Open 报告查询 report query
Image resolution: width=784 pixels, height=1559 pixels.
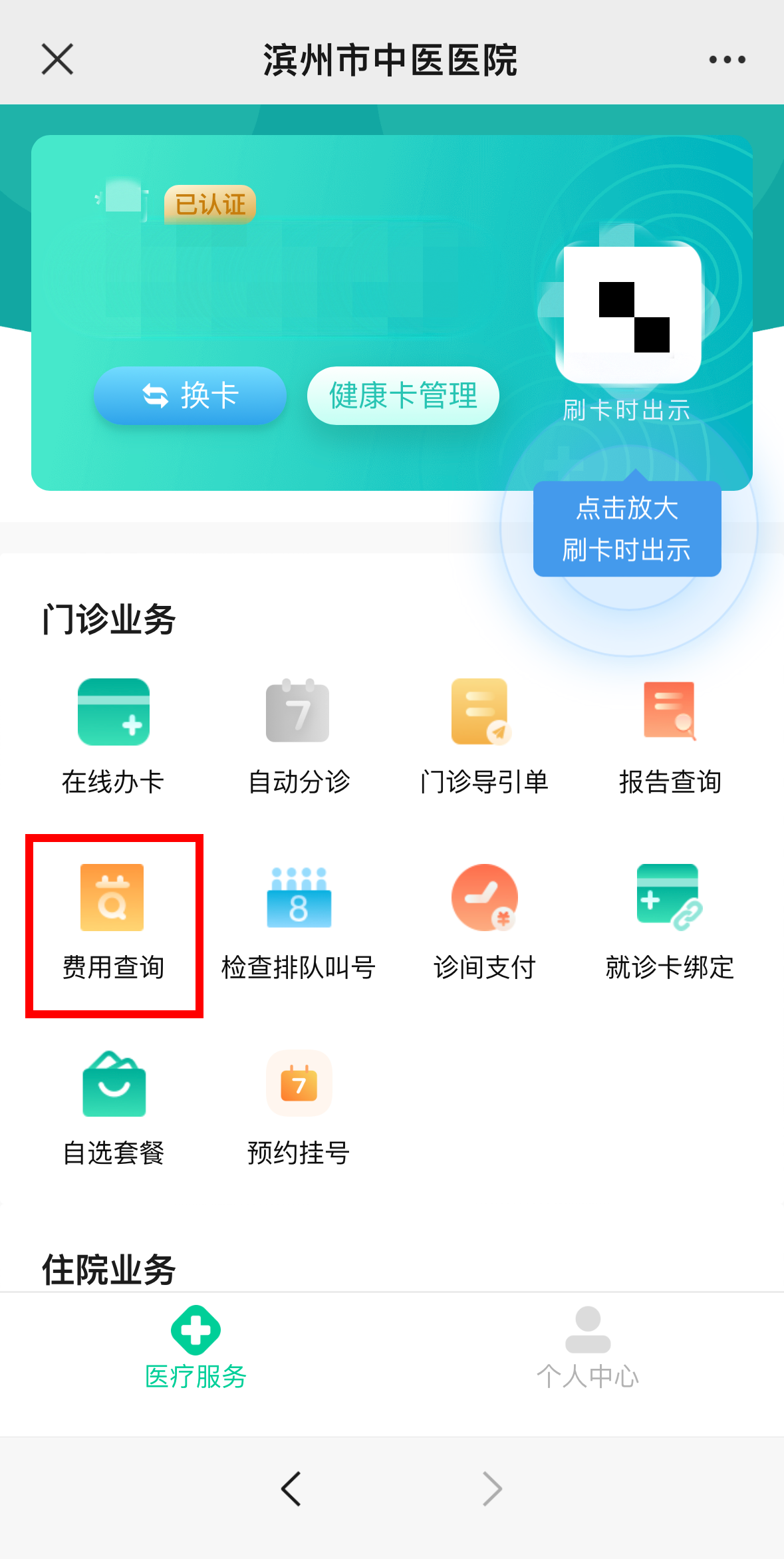coord(670,736)
